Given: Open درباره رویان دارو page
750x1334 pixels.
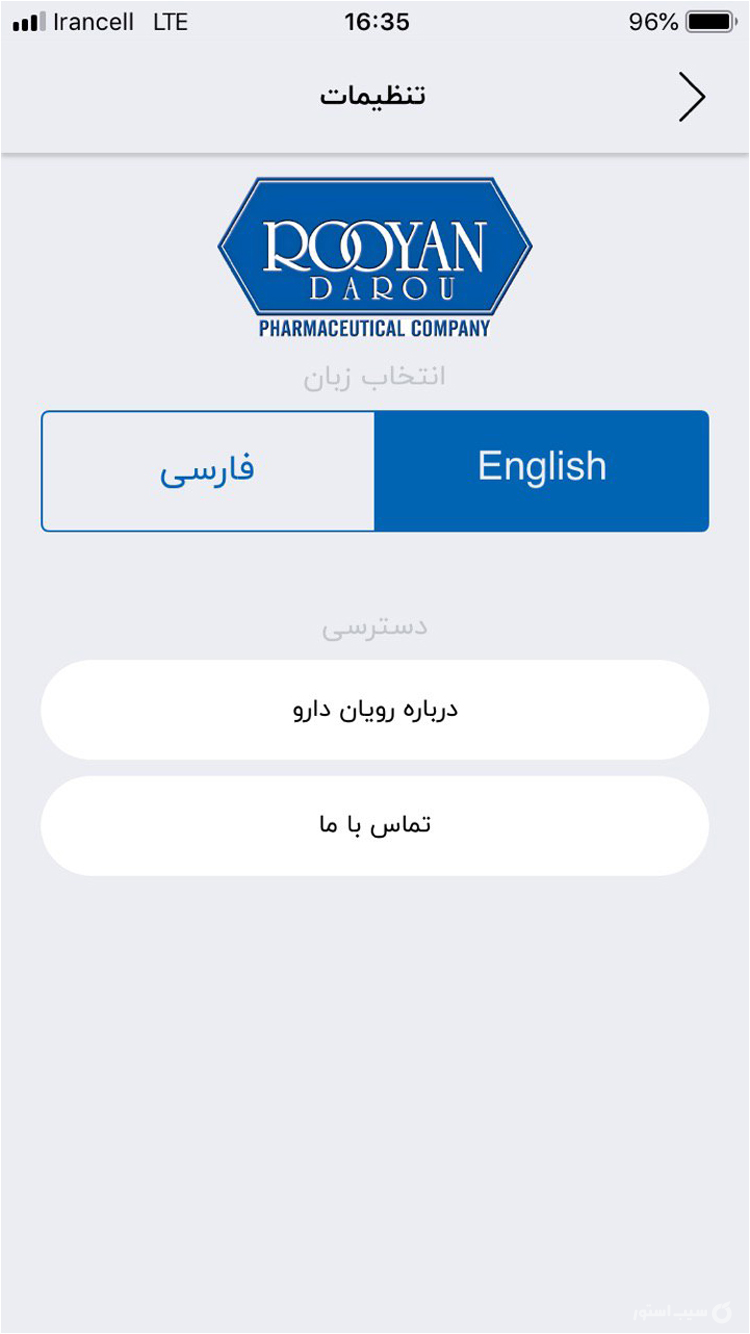Looking at the screenshot, I should coord(374,708).
